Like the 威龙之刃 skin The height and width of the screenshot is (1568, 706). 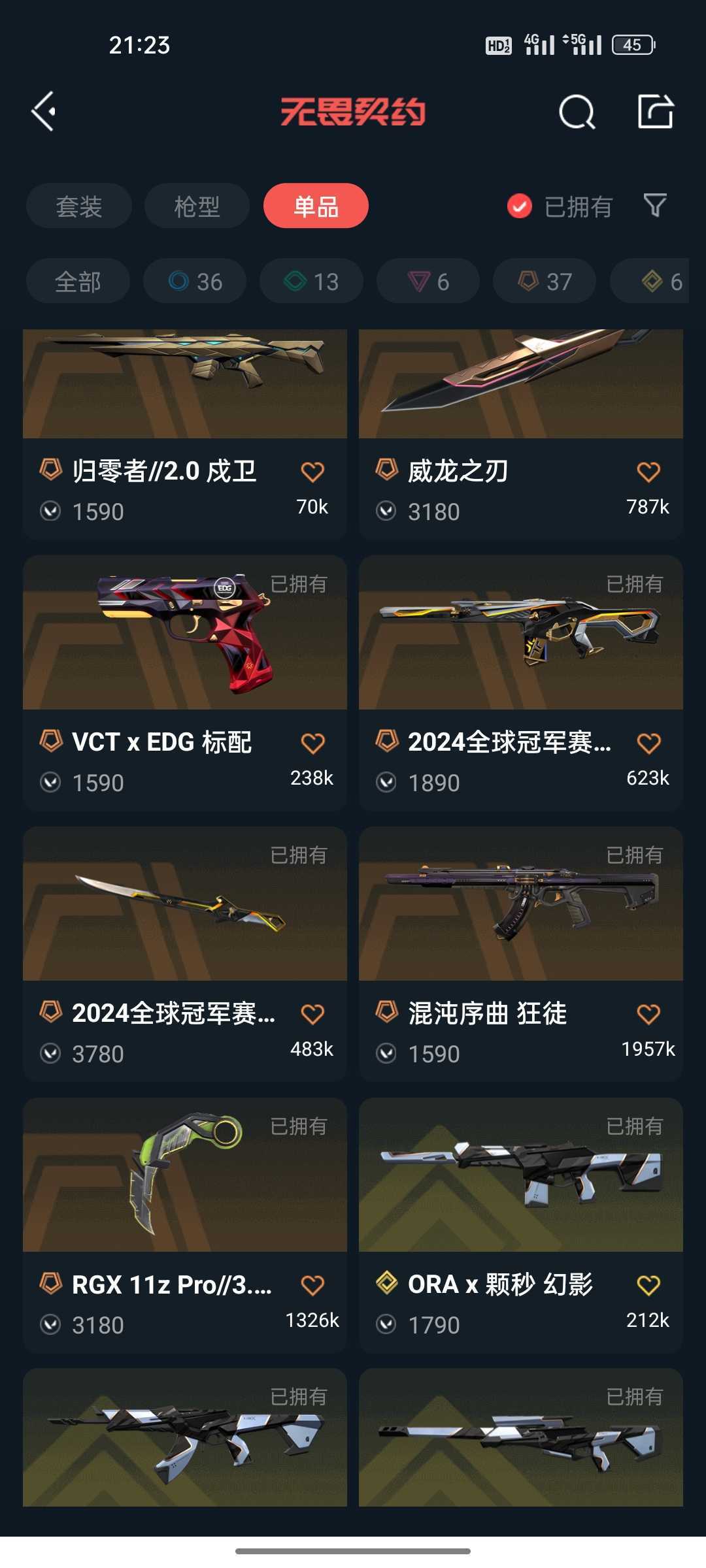648,472
